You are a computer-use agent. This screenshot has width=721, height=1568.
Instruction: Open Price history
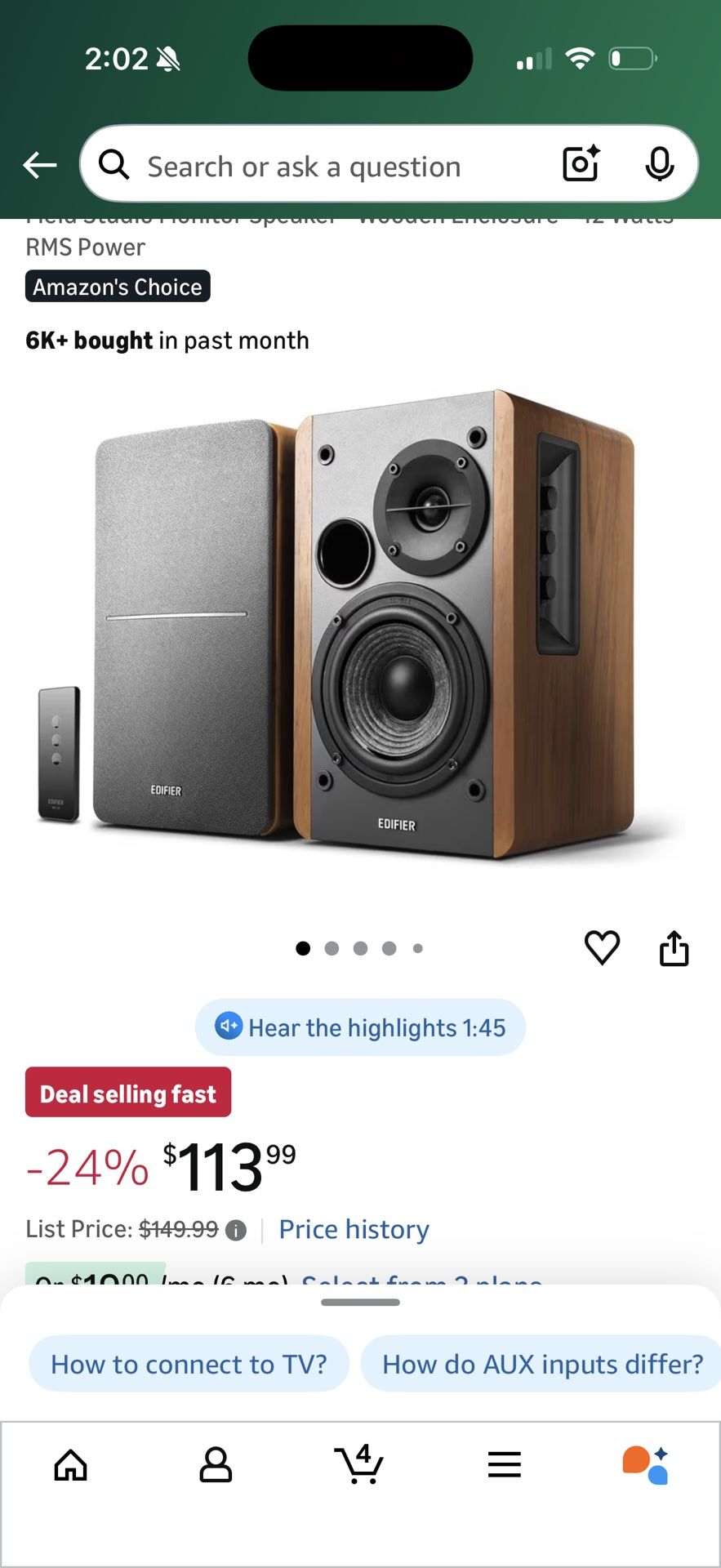pos(354,1229)
